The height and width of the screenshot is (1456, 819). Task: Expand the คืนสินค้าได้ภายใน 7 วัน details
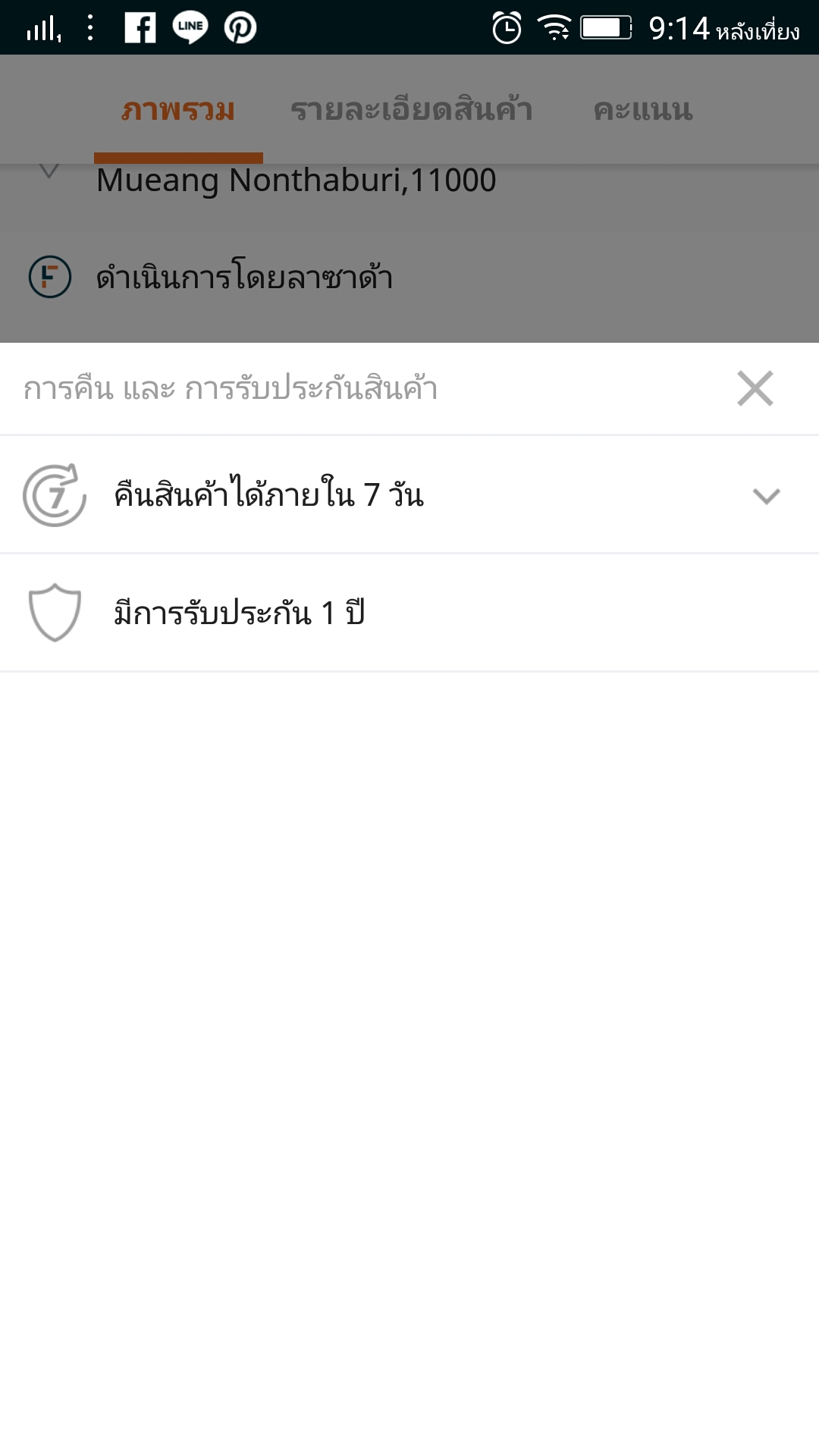766,496
